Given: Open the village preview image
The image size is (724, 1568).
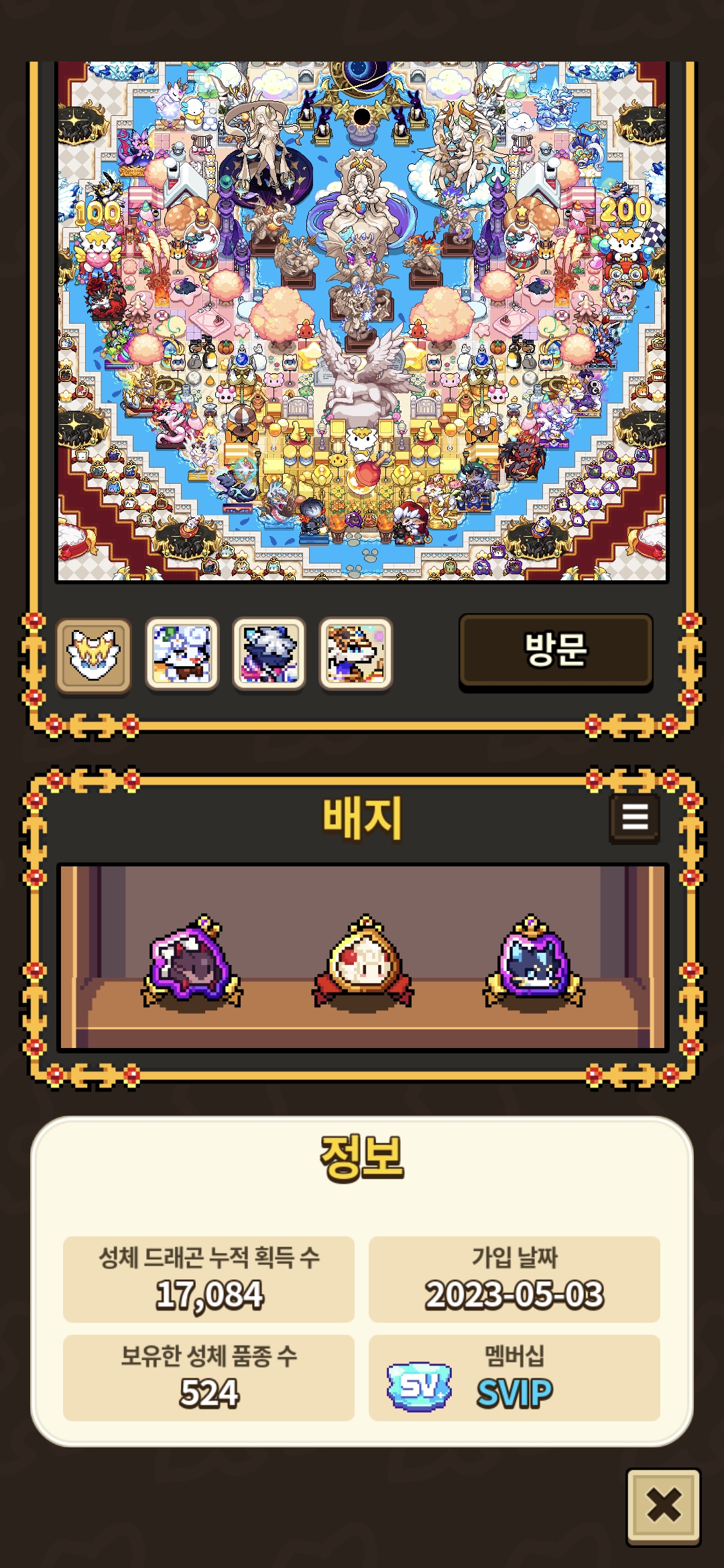Looking at the screenshot, I should coord(362,322).
